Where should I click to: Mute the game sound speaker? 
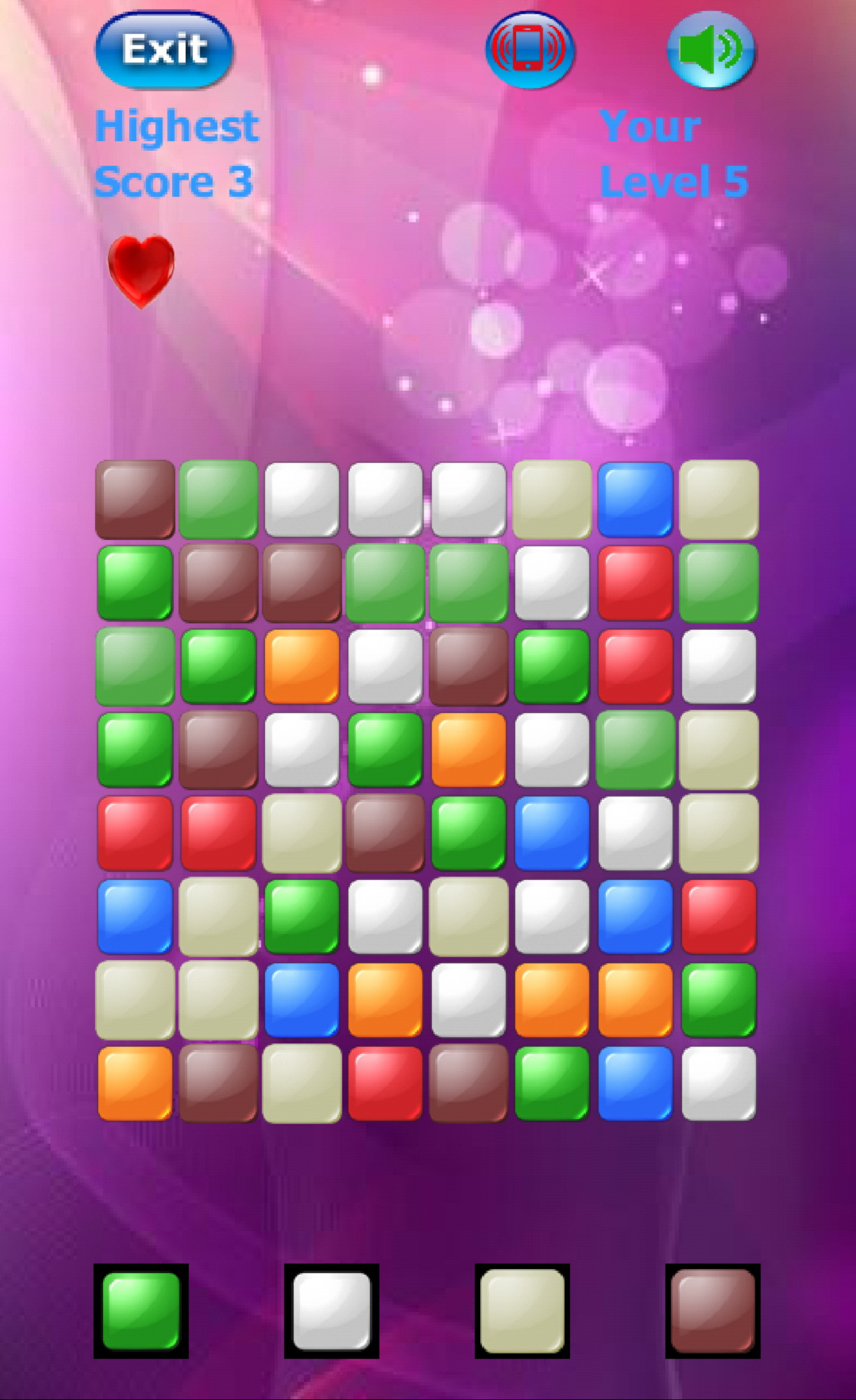pyautogui.click(x=711, y=49)
